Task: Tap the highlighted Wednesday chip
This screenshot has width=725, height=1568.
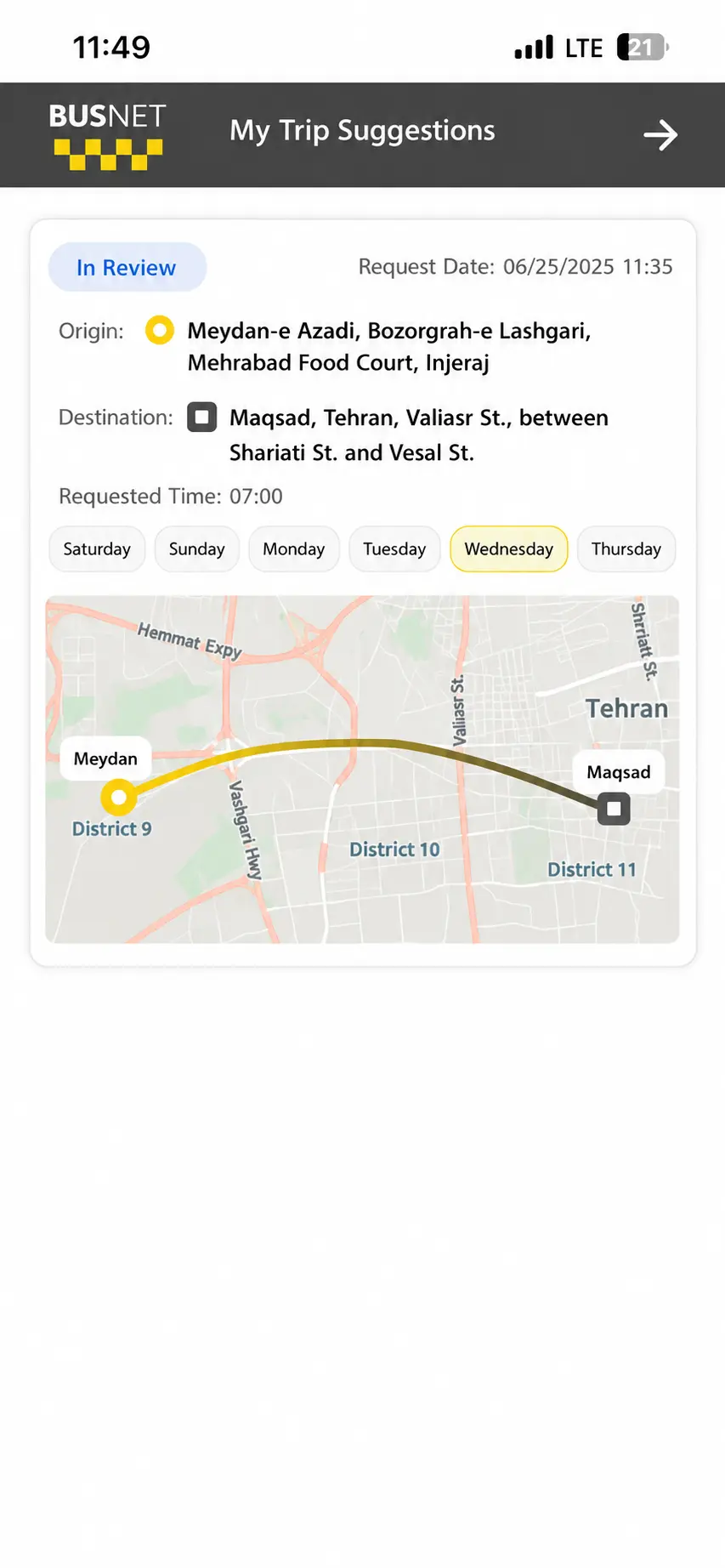Action: click(508, 548)
